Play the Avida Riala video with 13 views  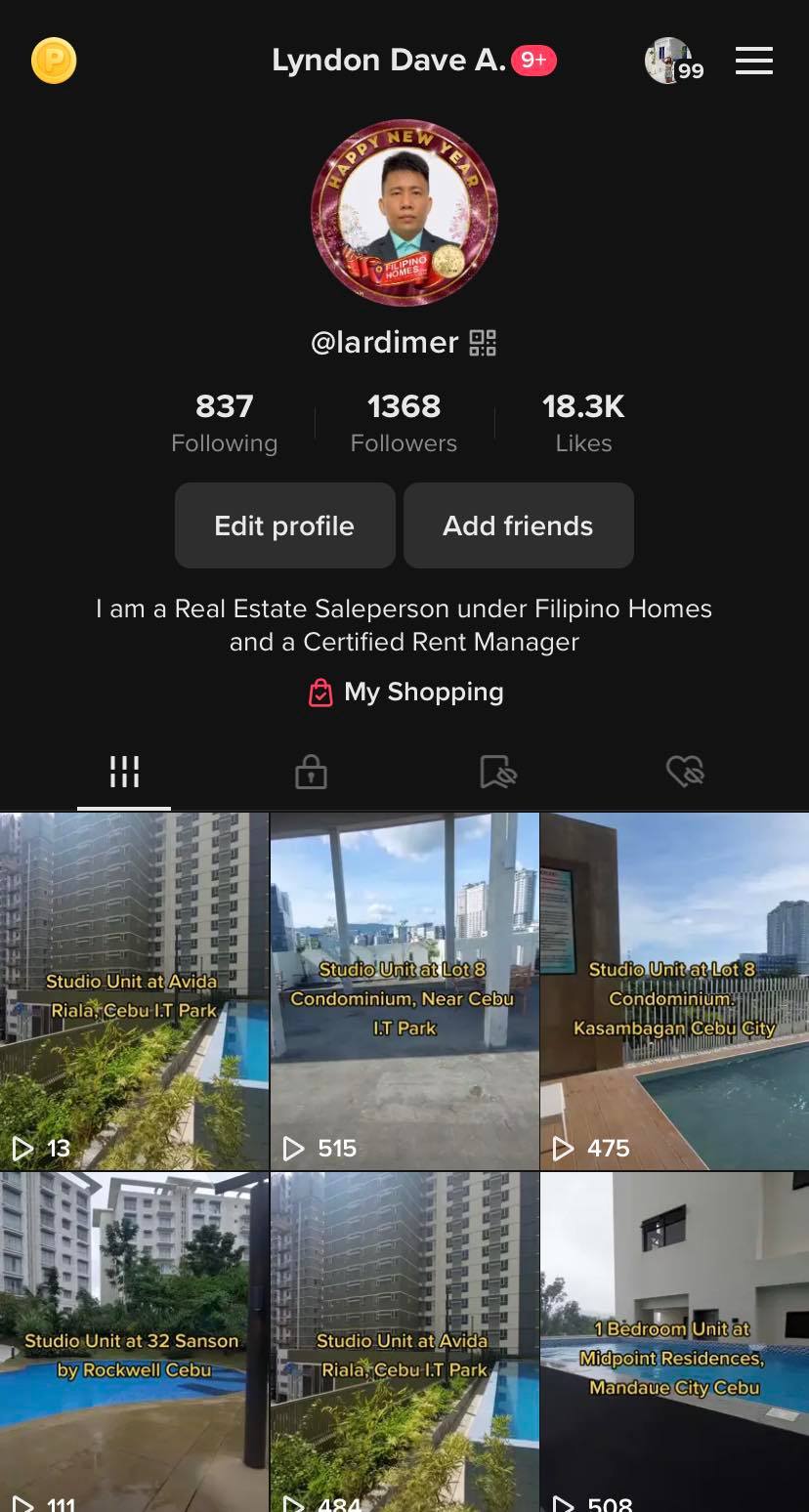134,990
